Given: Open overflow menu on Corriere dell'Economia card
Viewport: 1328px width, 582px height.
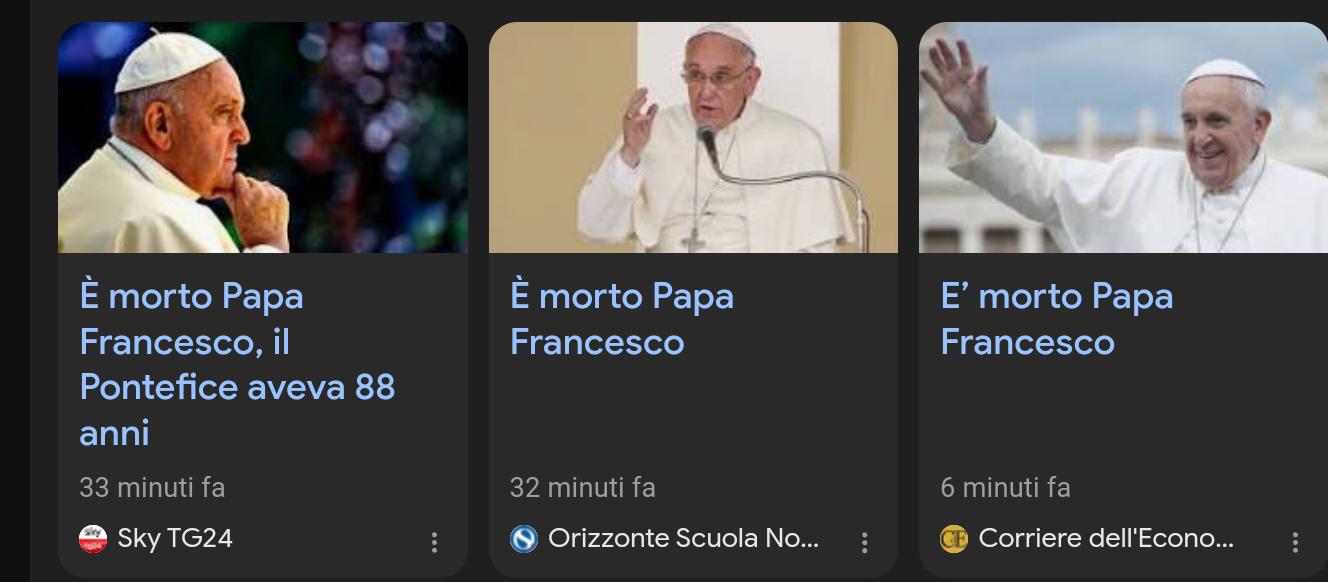Looking at the screenshot, I should click(x=1295, y=542).
